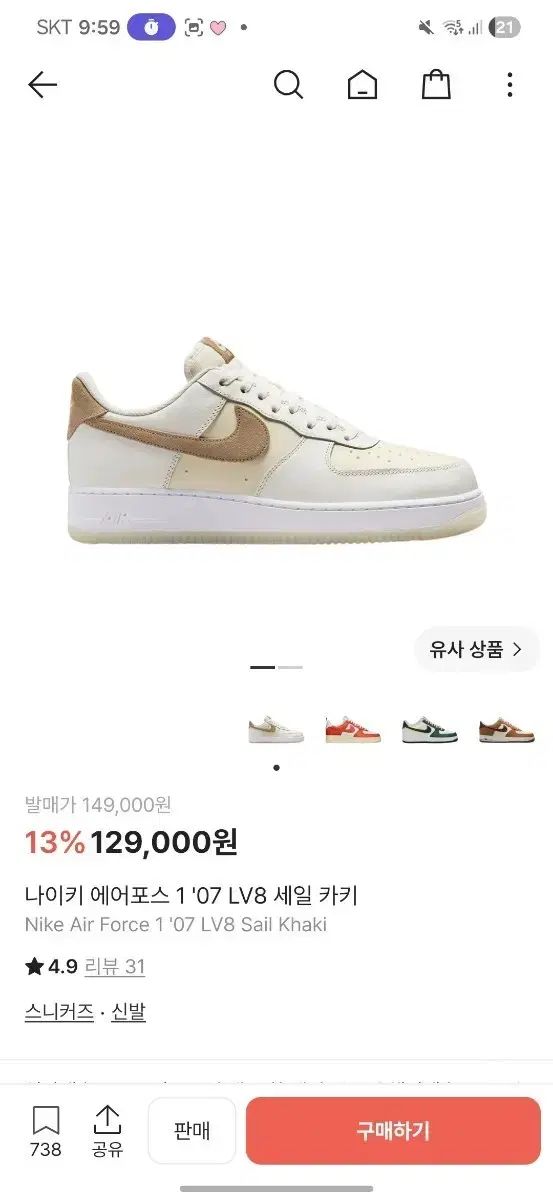Select the brown colorway thumbnail
Viewport: 553px width, 1200px height.
coord(506,729)
